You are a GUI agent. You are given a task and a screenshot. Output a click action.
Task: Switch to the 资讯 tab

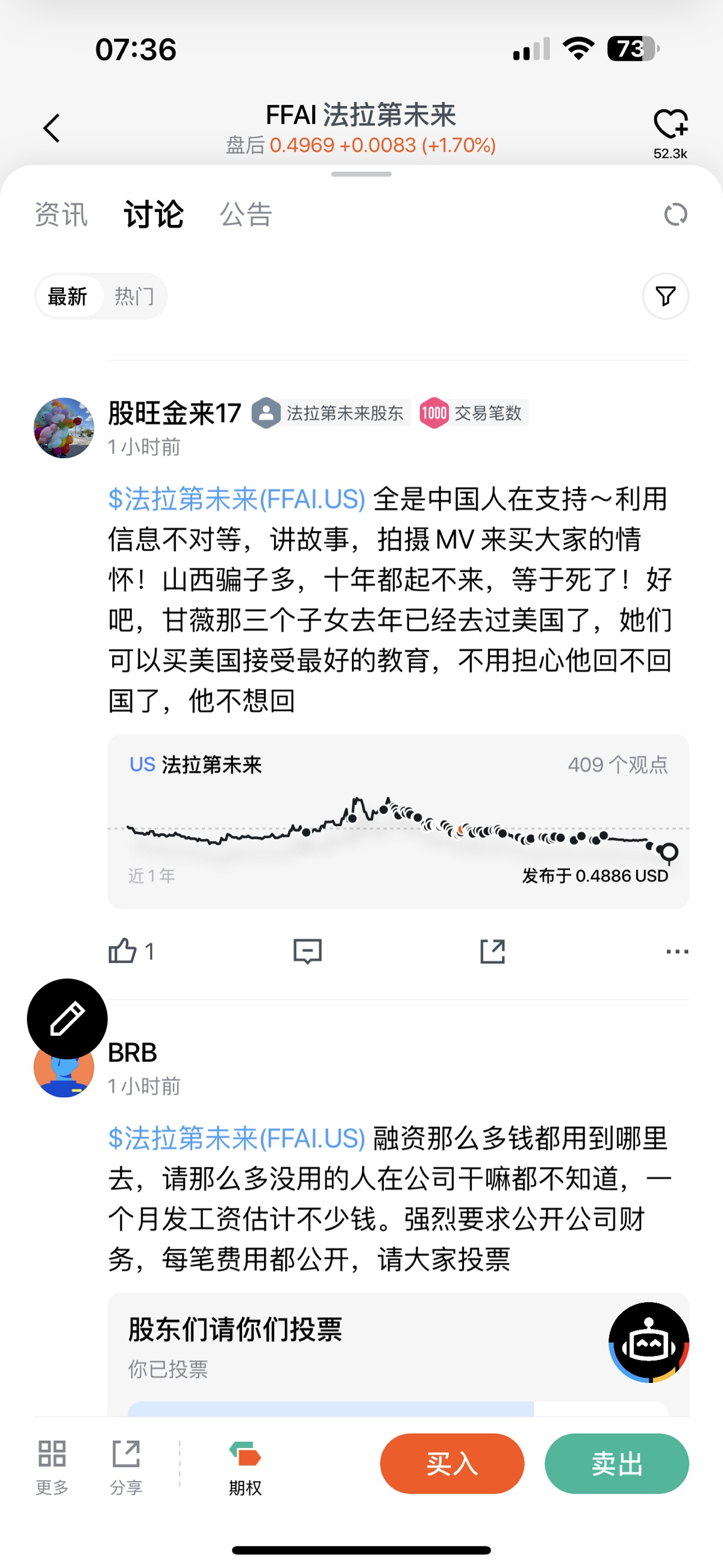pyautogui.click(x=61, y=215)
